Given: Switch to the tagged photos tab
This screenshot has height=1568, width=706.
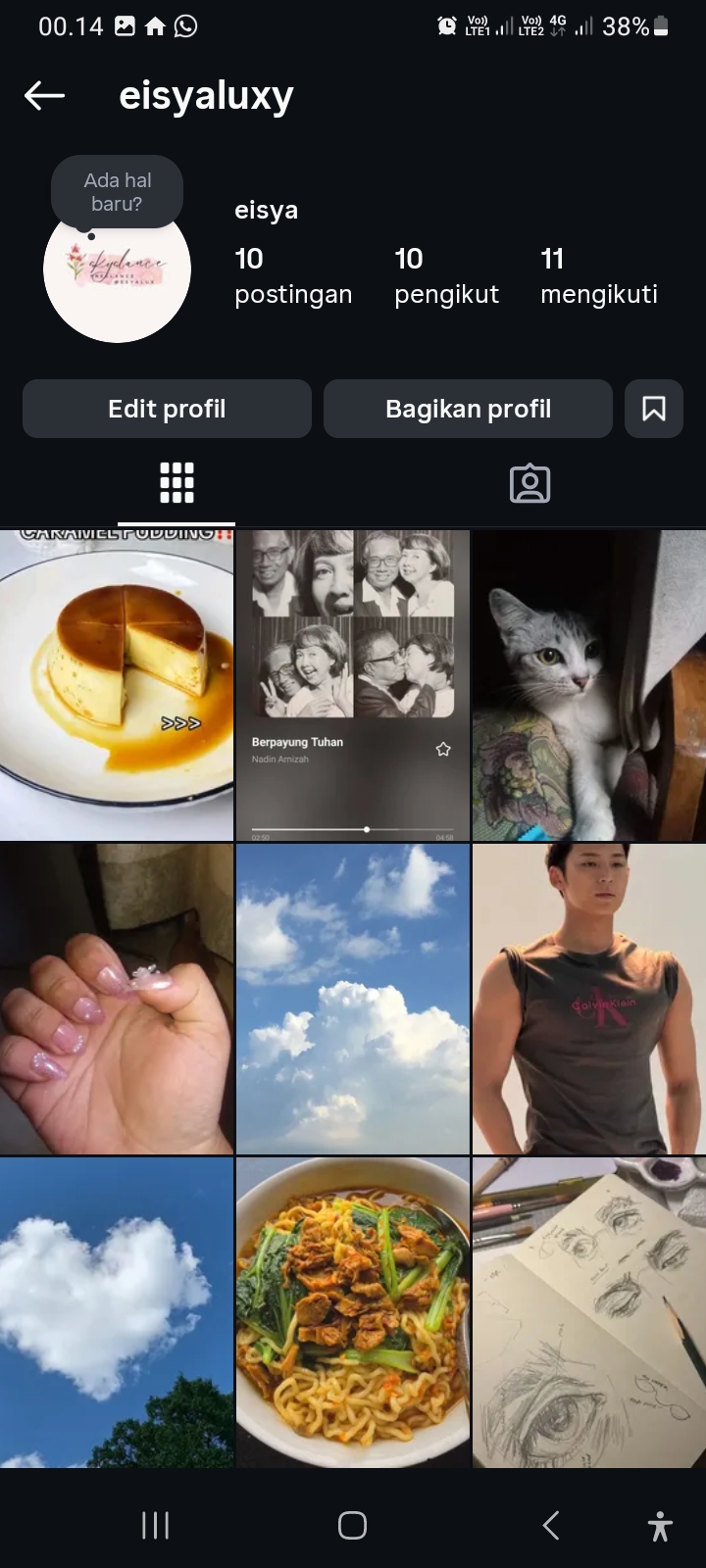Looking at the screenshot, I should pyautogui.click(x=529, y=483).
